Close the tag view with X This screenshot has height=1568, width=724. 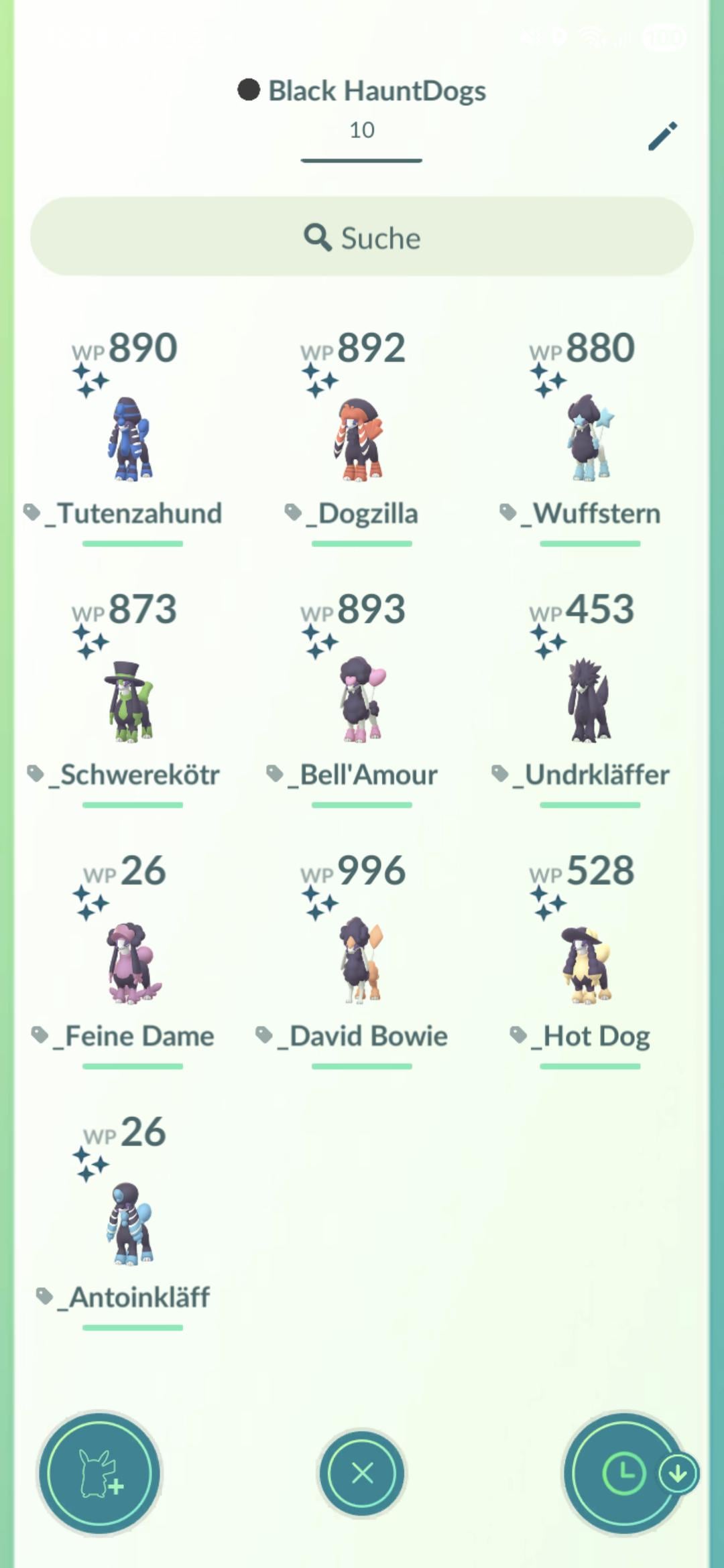click(x=362, y=1473)
